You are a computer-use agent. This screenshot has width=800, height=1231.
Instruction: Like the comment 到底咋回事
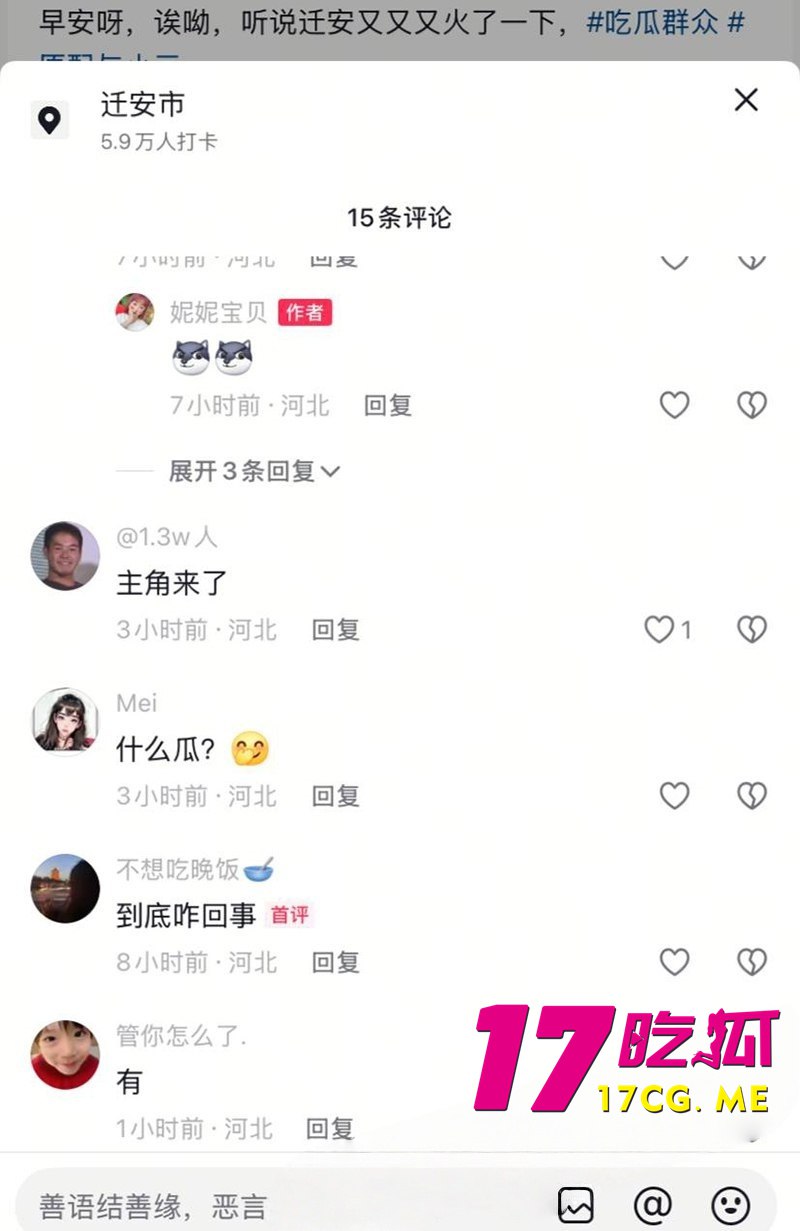pyautogui.click(x=675, y=962)
